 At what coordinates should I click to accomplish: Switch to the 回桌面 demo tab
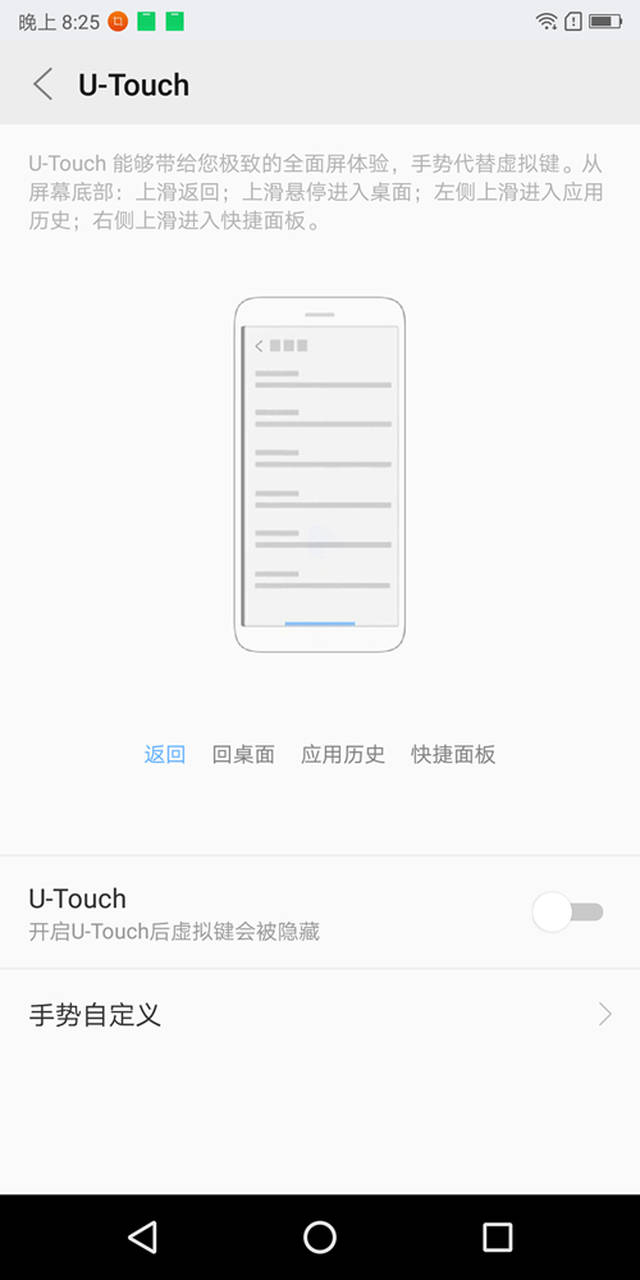(x=243, y=754)
